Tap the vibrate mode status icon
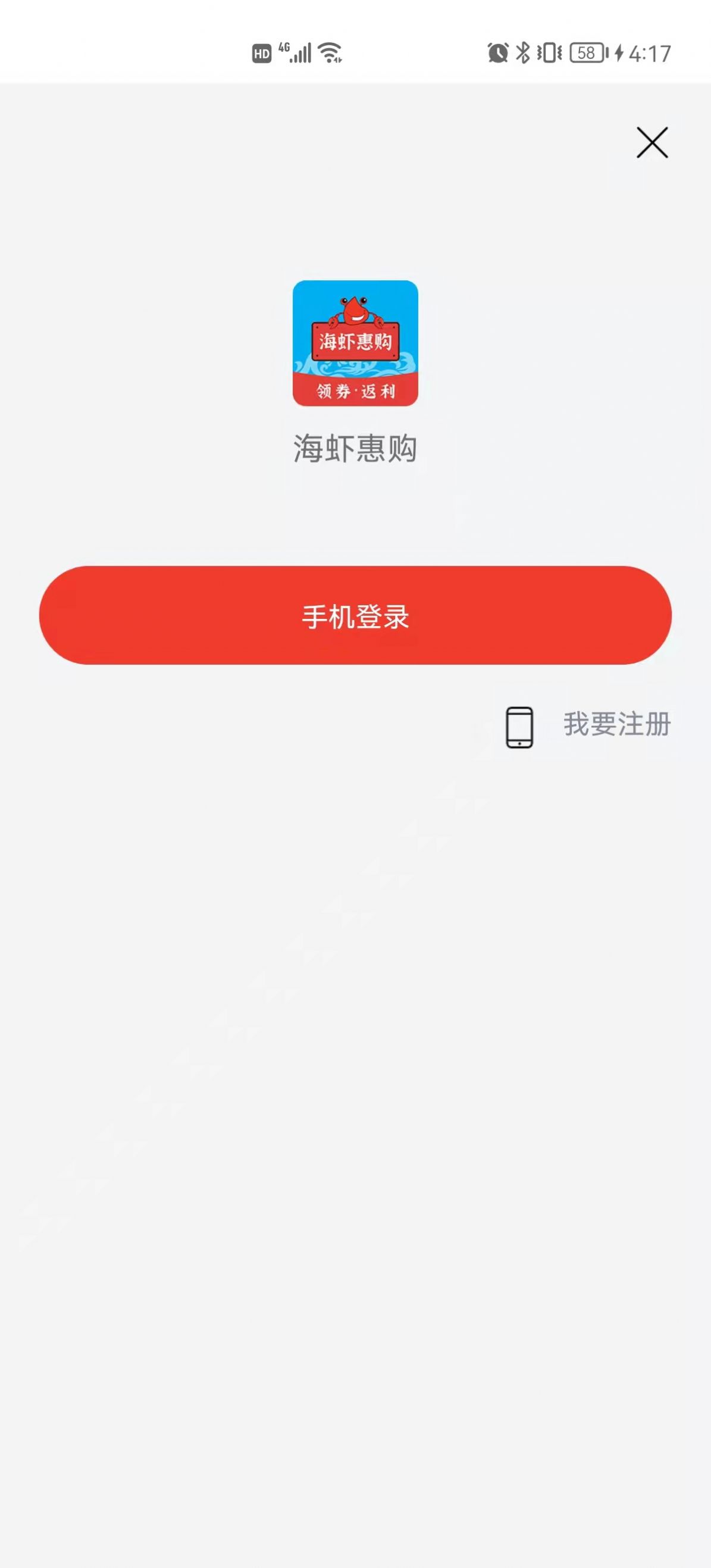Screen dimensions: 711x1568 [550, 54]
